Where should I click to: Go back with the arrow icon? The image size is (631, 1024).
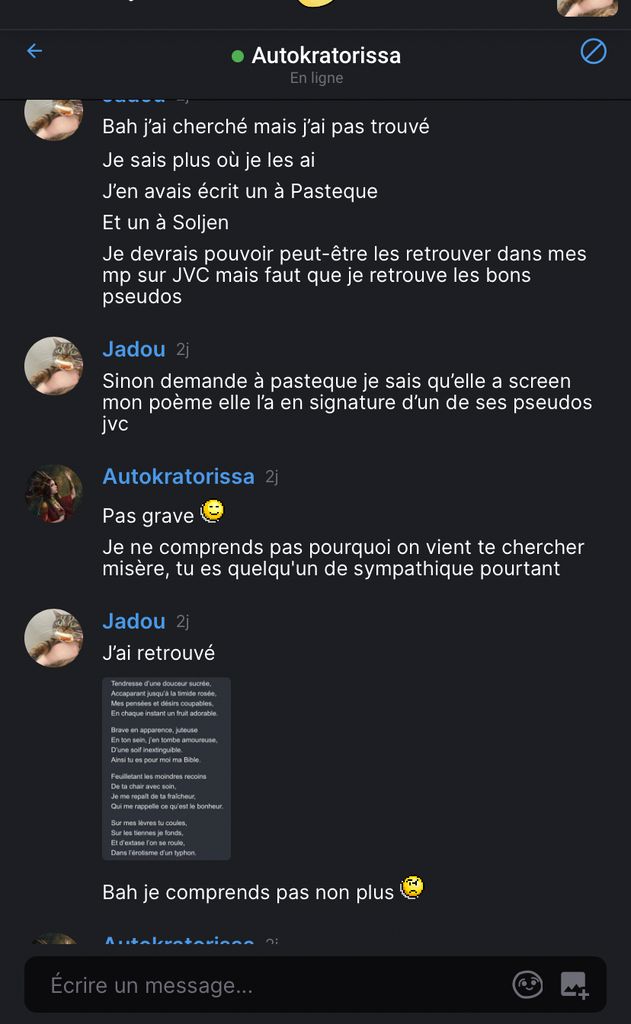(x=35, y=51)
